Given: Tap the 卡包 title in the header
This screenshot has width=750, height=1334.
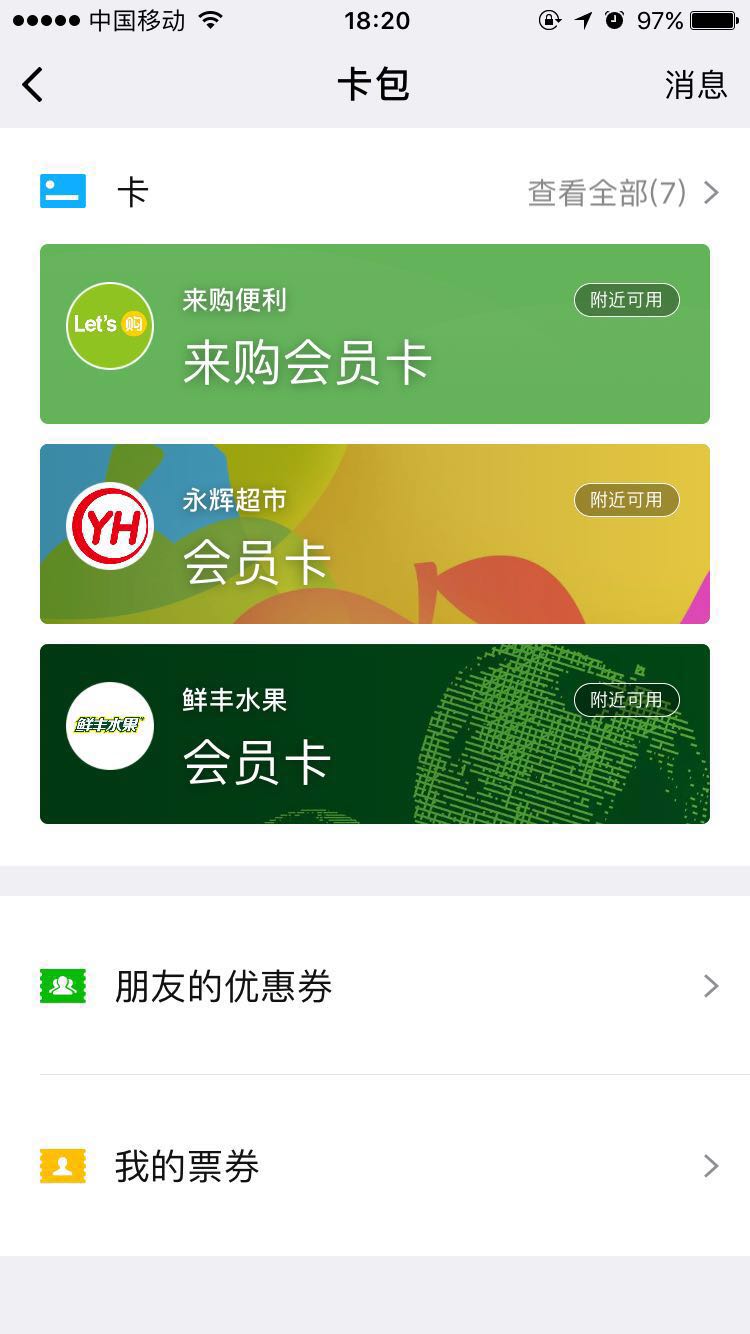Looking at the screenshot, I should point(375,85).
